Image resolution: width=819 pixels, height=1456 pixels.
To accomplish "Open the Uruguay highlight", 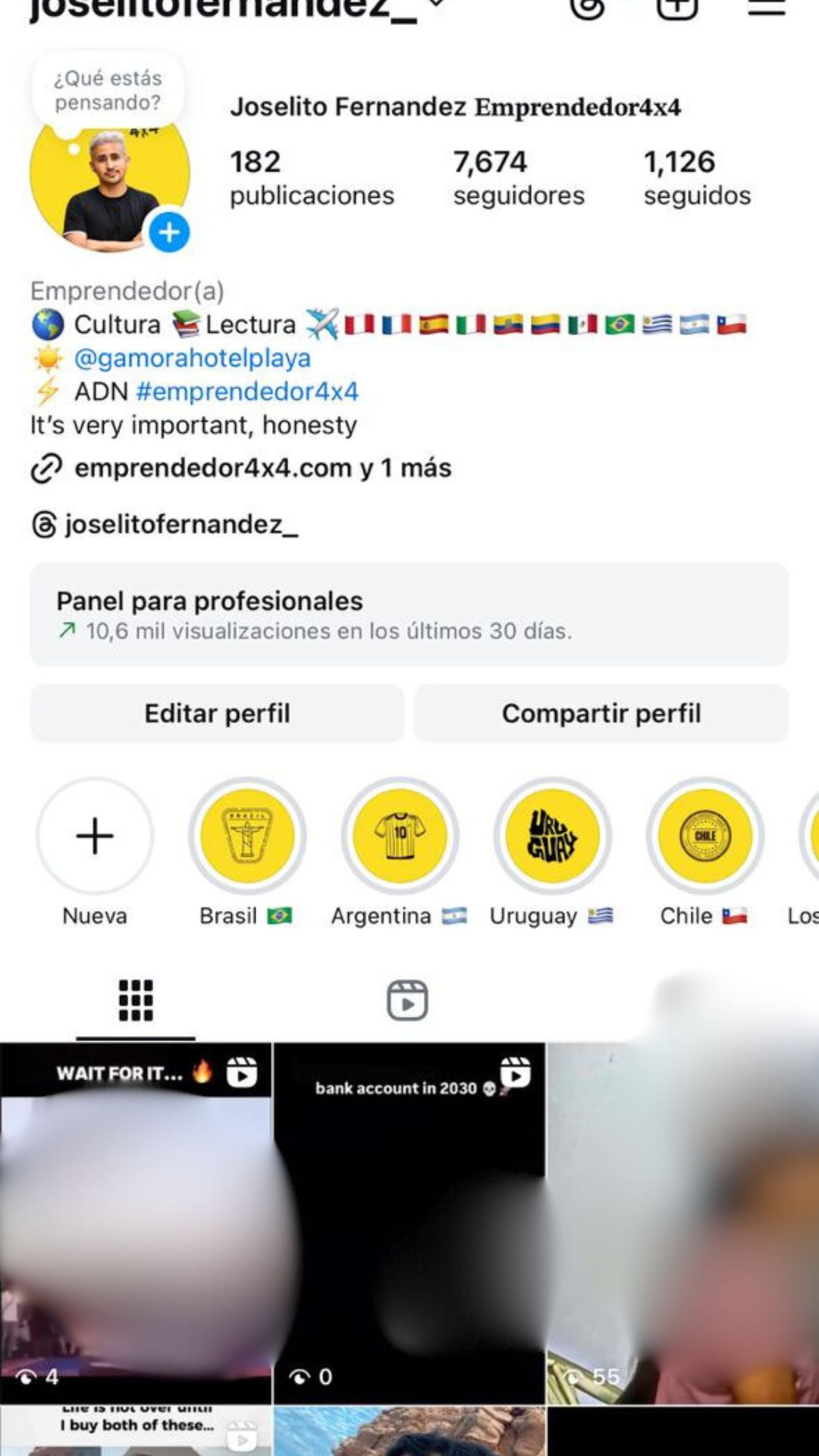I will pyautogui.click(x=552, y=836).
